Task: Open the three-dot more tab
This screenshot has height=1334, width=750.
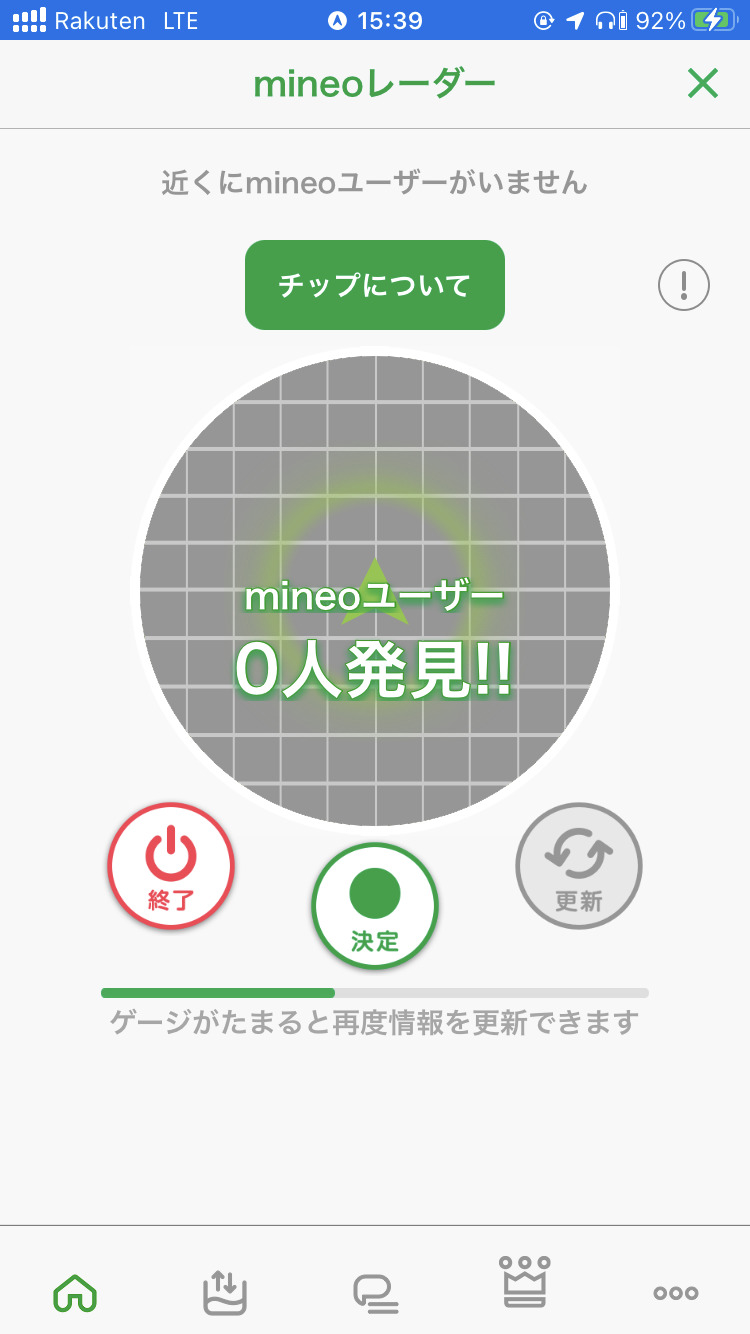Action: (x=676, y=1293)
